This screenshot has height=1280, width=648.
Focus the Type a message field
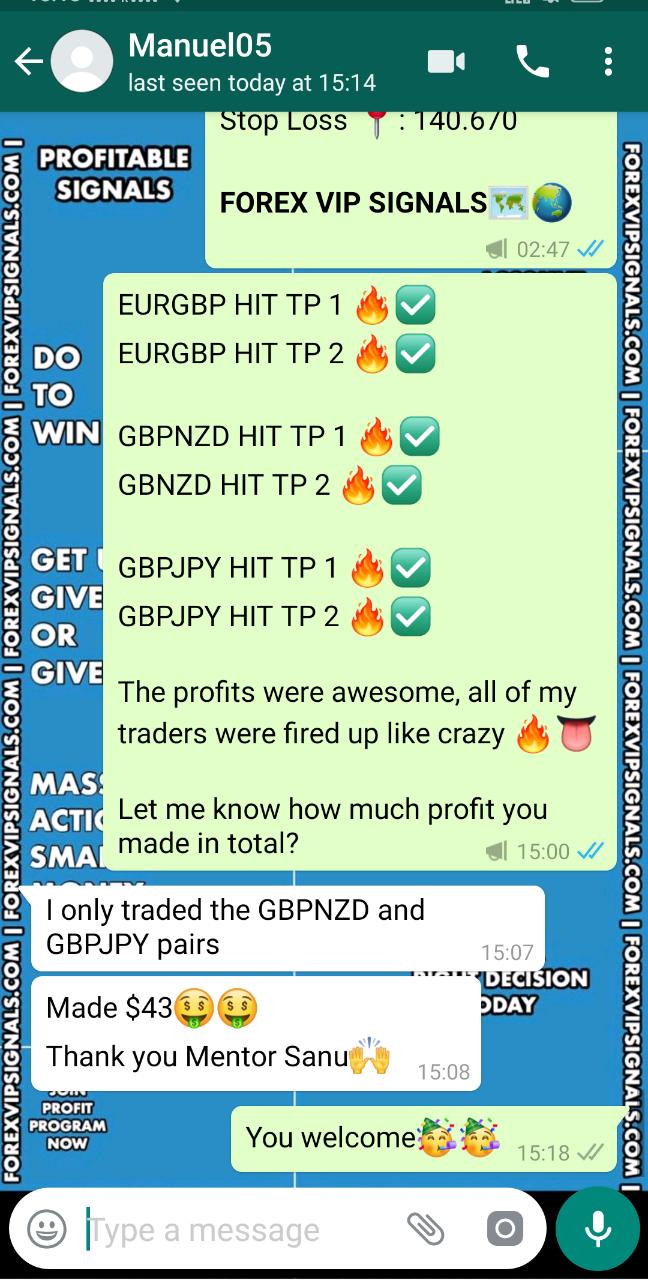240,1230
